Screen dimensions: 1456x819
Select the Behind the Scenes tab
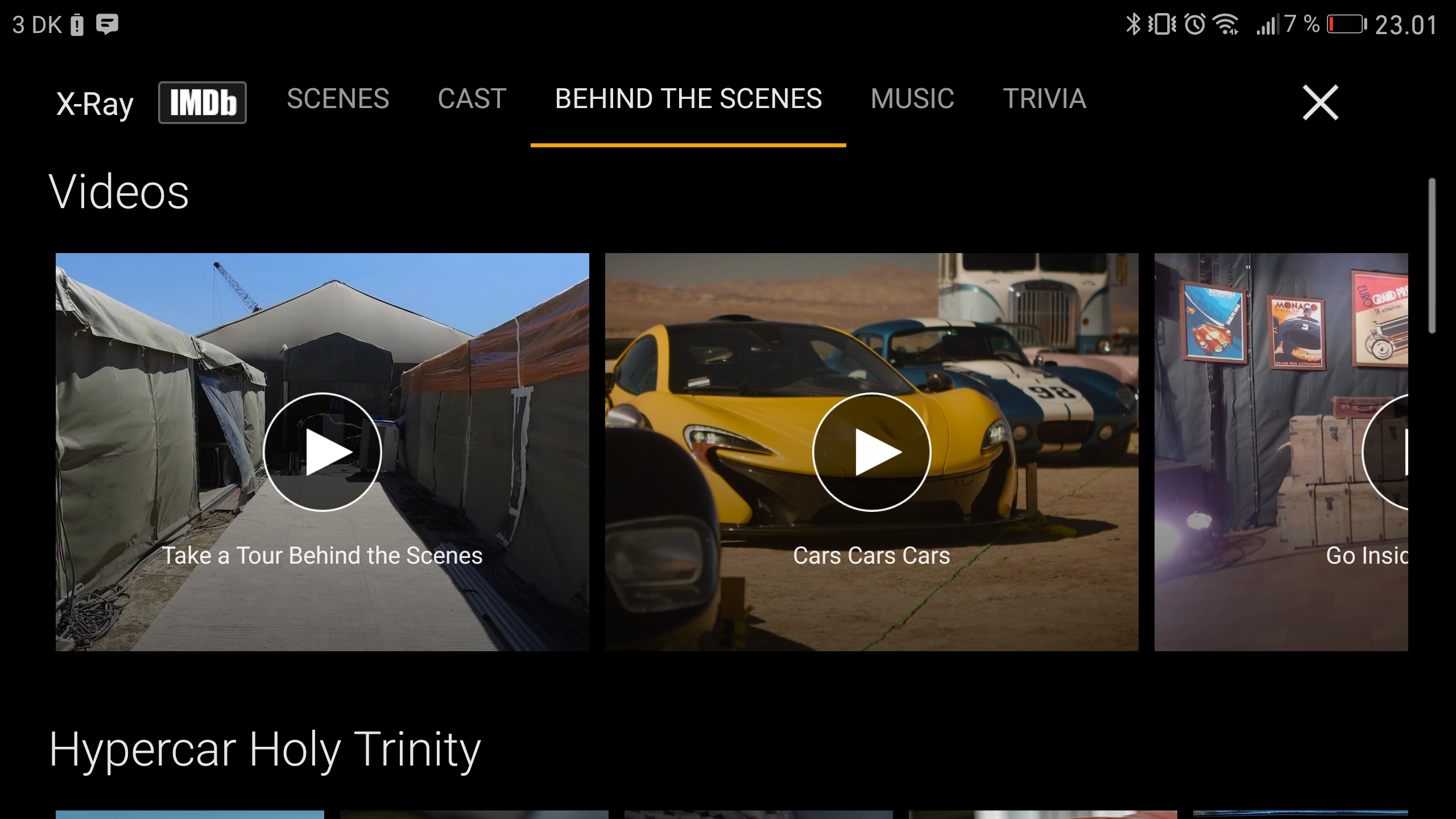(x=688, y=99)
